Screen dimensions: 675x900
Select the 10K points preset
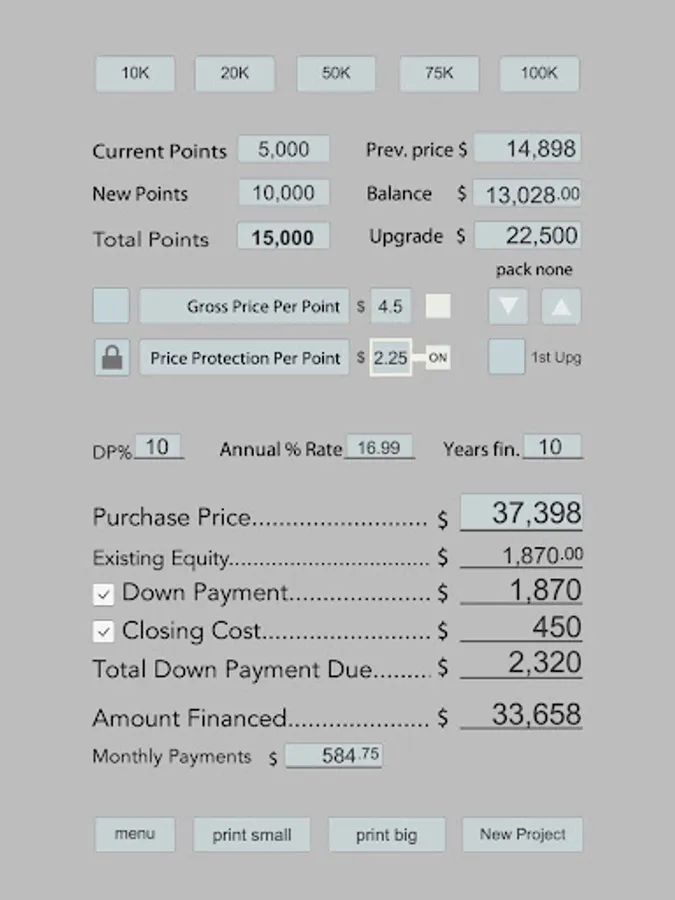(135, 73)
